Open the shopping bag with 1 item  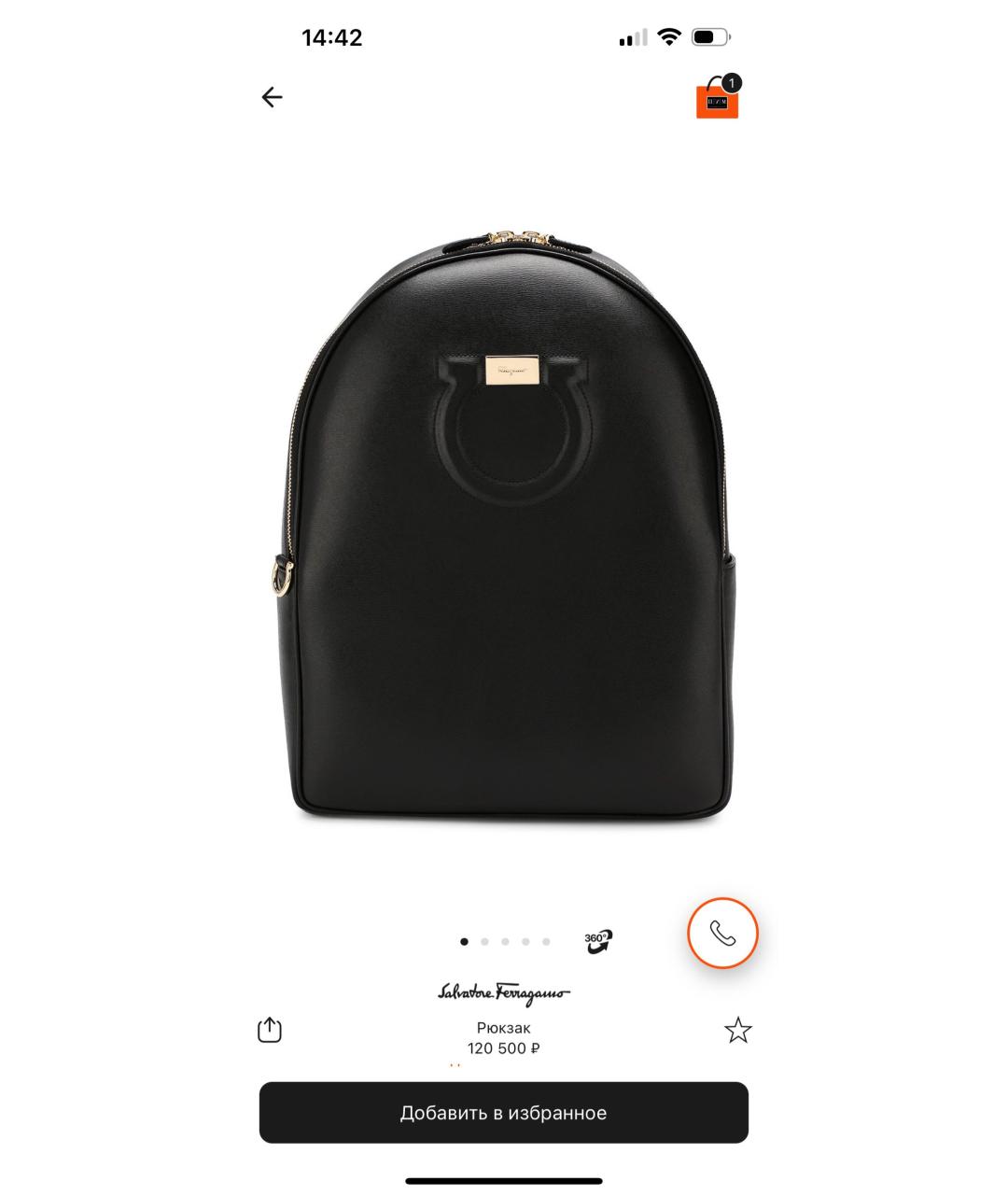(717, 99)
